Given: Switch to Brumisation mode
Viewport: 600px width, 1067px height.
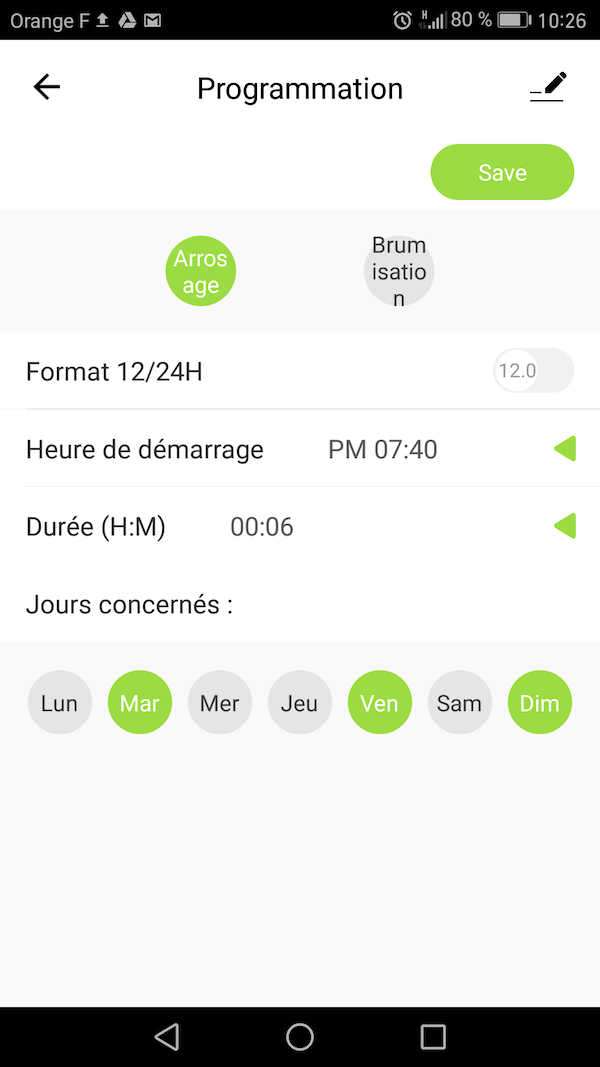Looking at the screenshot, I should pos(399,271).
